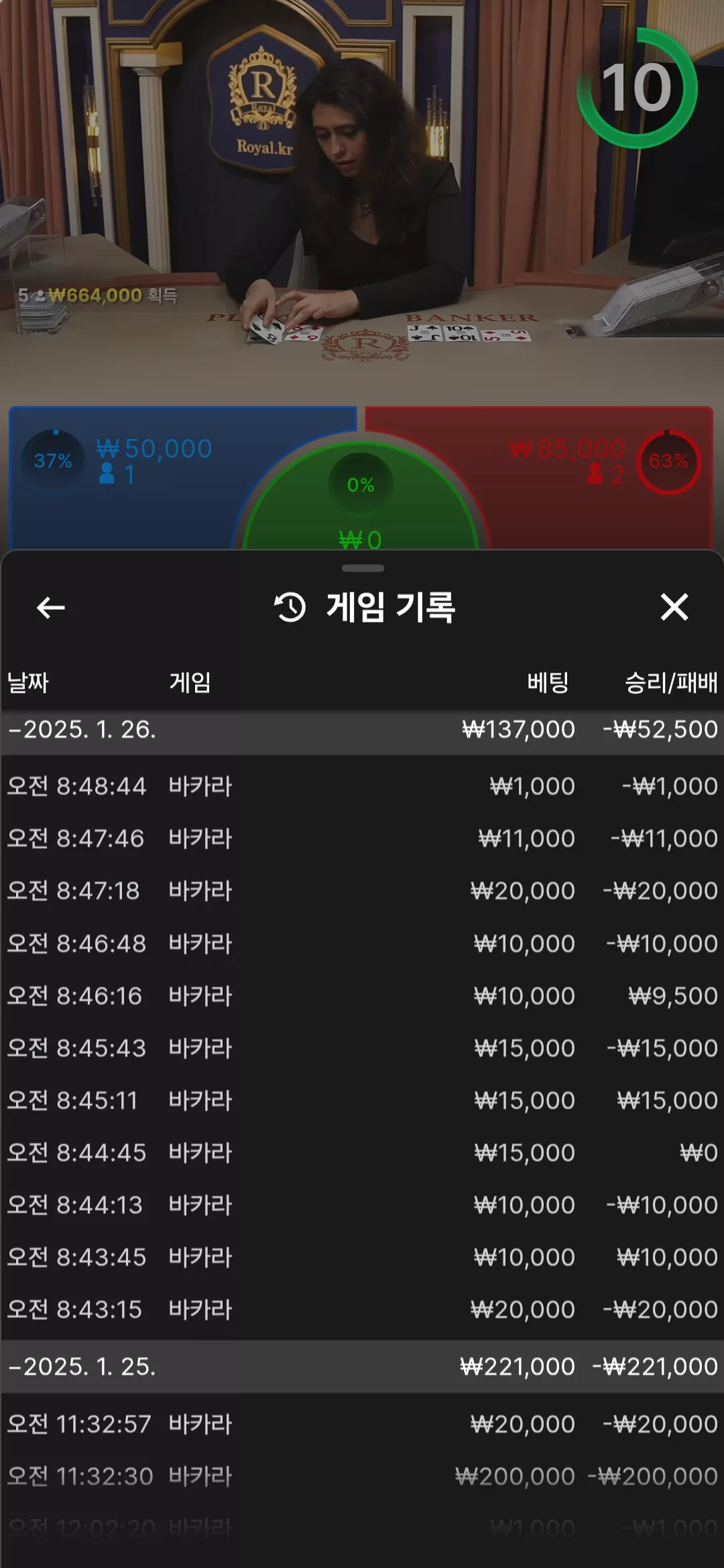The width and height of the screenshot is (724, 1568).
Task: Go back from the 게임 기록 panel
Action: pyautogui.click(x=51, y=608)
